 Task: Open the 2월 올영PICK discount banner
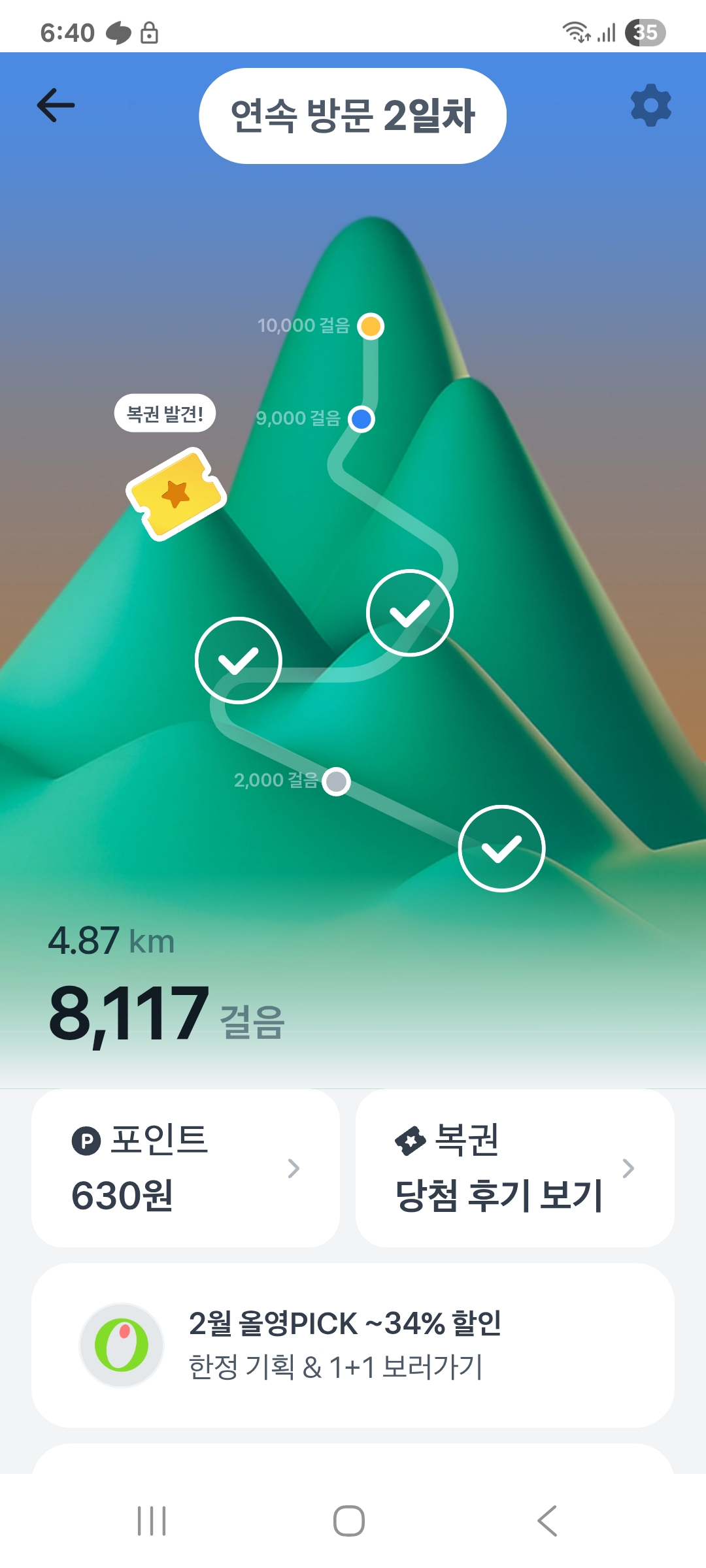click(x=352, y=1345)
